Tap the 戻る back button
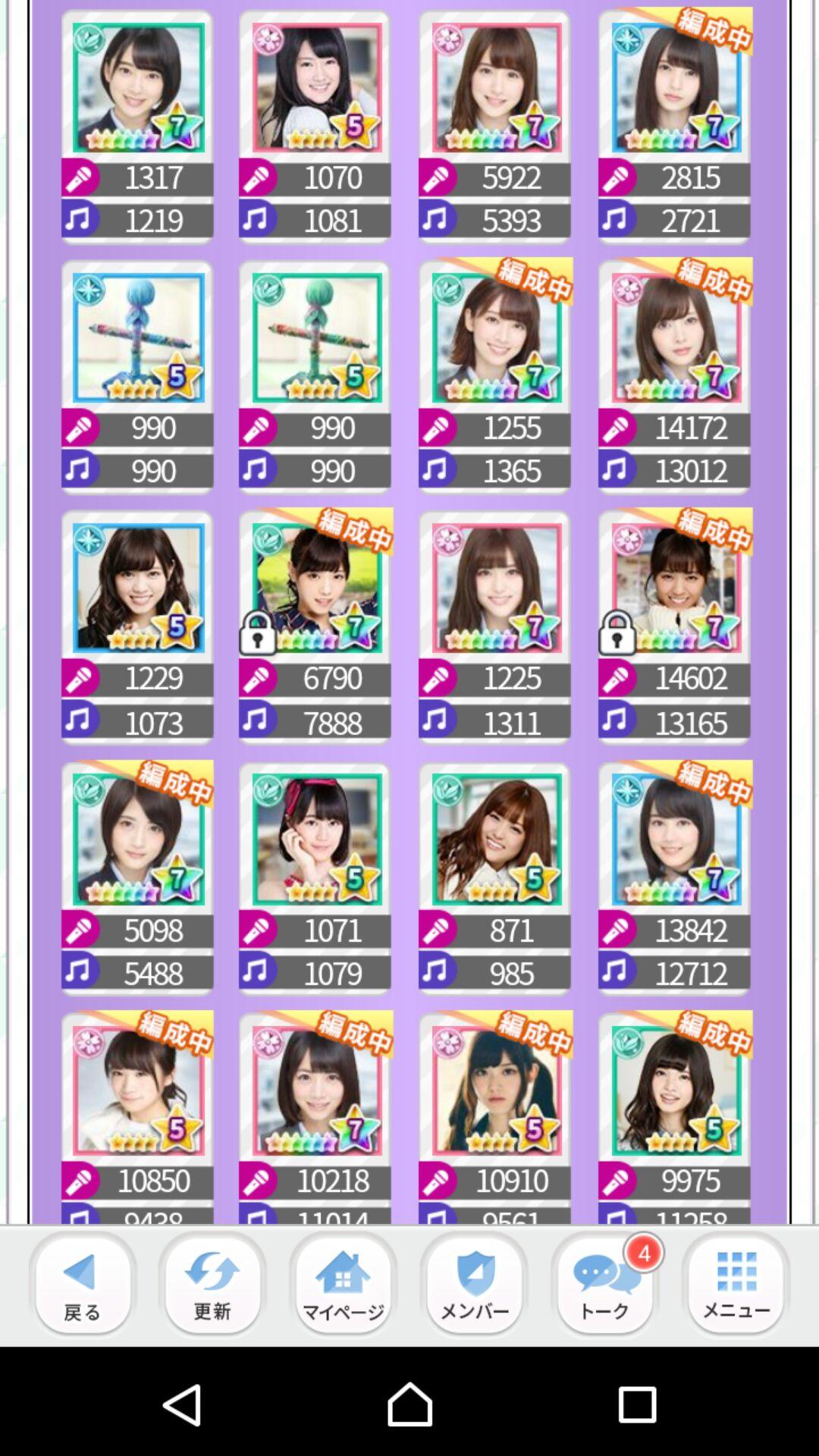819x1456 pixels. (x=82, y=1283)
